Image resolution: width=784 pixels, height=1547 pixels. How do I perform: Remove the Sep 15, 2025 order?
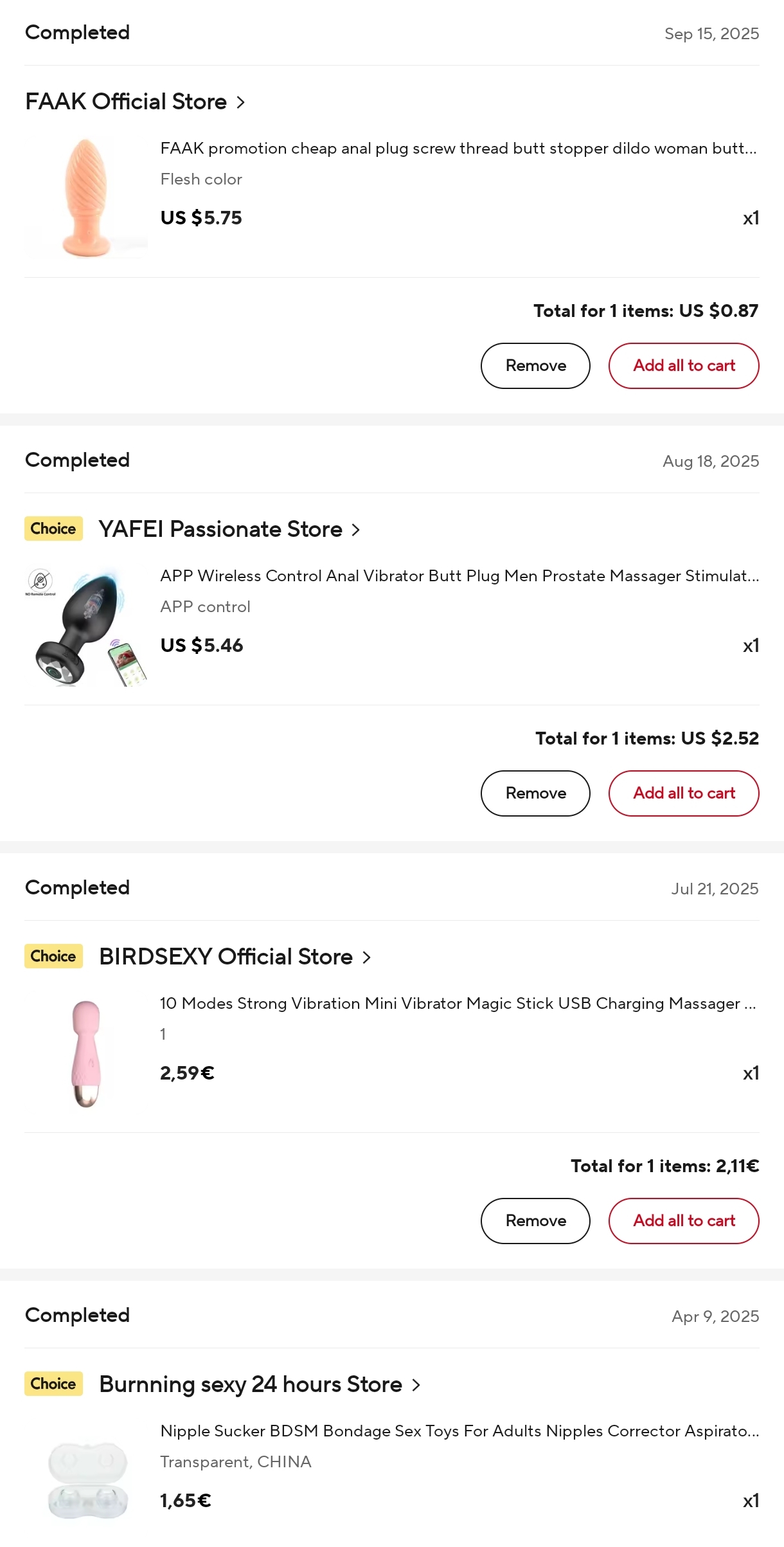click(535, 366)
